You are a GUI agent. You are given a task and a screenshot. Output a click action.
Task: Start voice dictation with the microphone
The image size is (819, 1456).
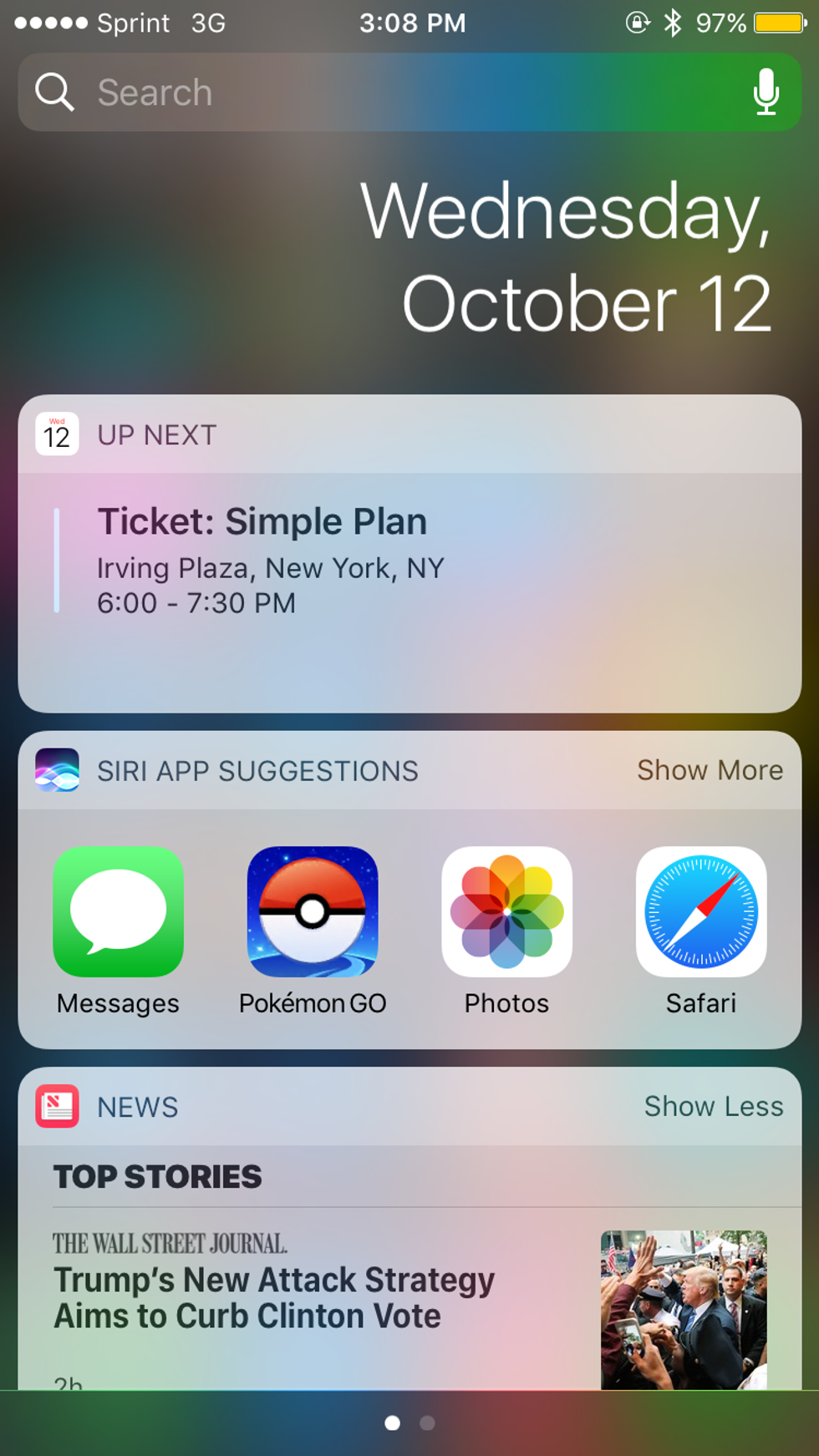(x=766, y=92)
